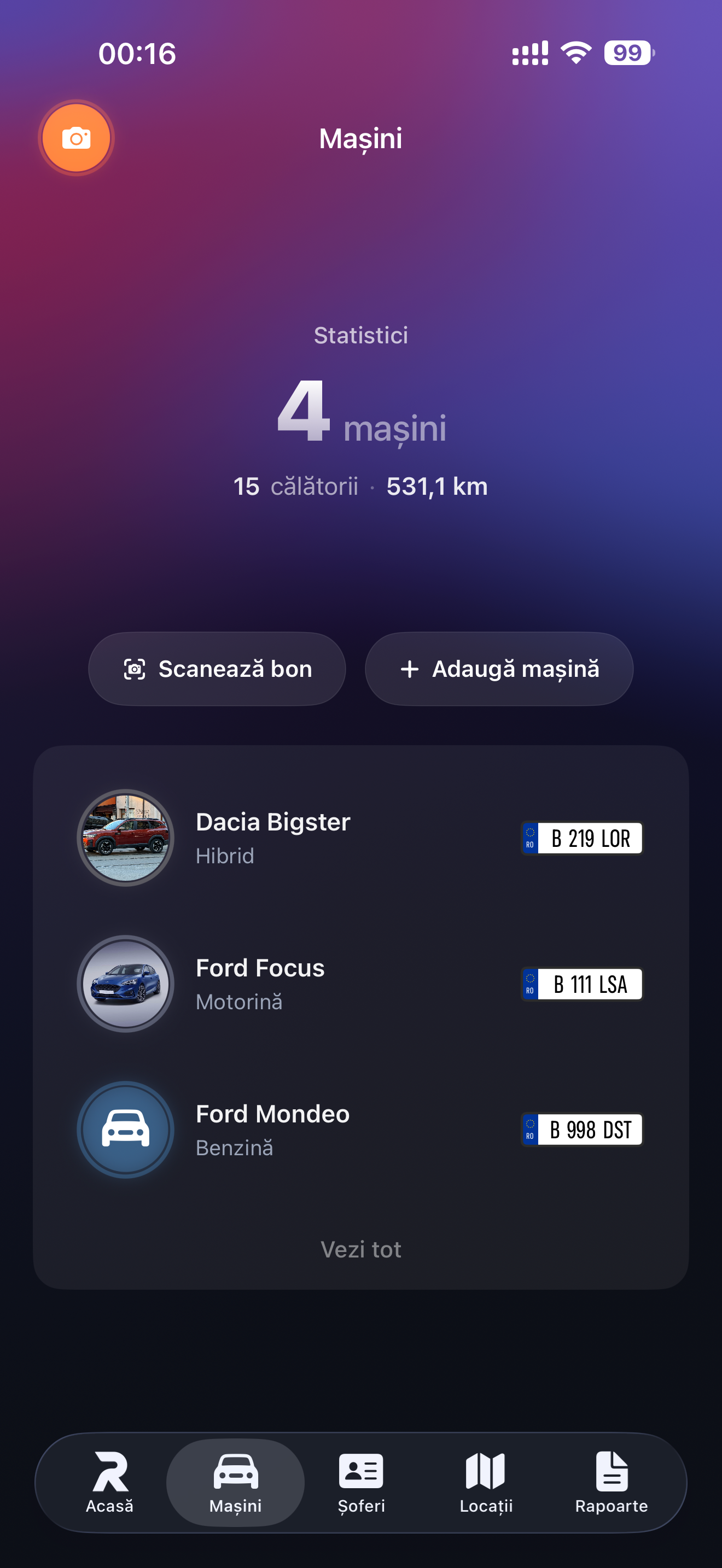Tap the Scanează bon button

pyautogui.click(x=217, y=669)
